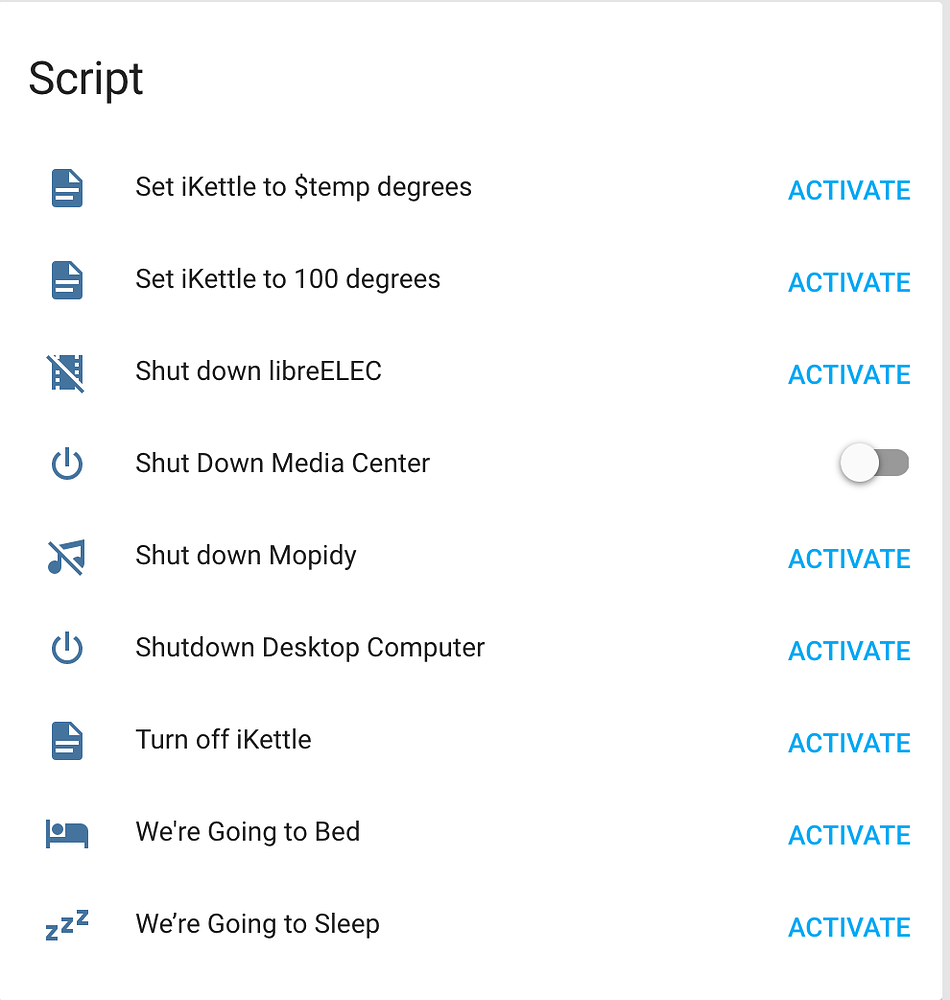The width and height of the screenshot is (950, 1000).
Task: Click the document icon next to Set iKettle to 100 degrees
Action: point(65,279)
